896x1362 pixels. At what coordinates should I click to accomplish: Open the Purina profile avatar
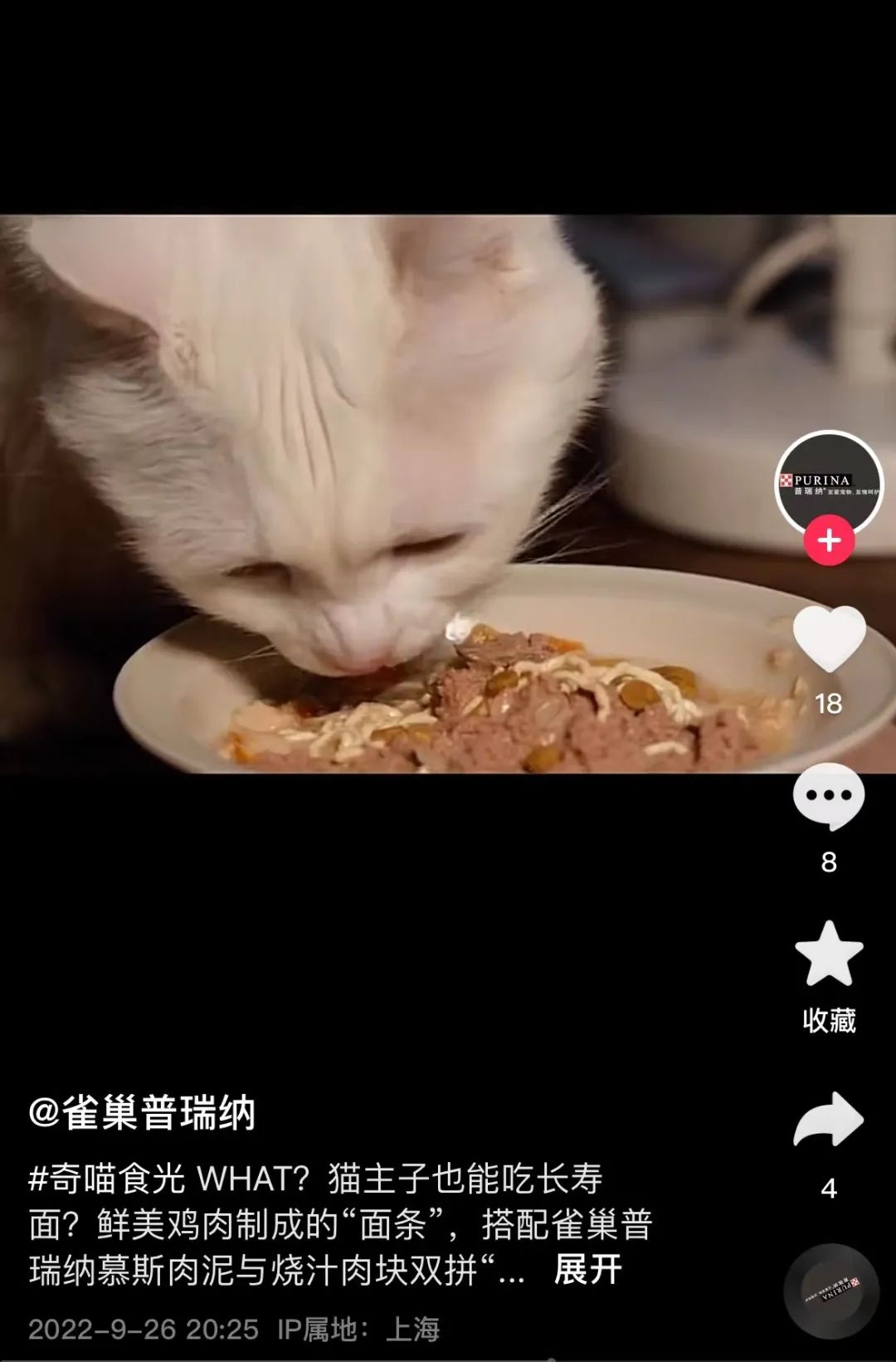coord(828,481)
